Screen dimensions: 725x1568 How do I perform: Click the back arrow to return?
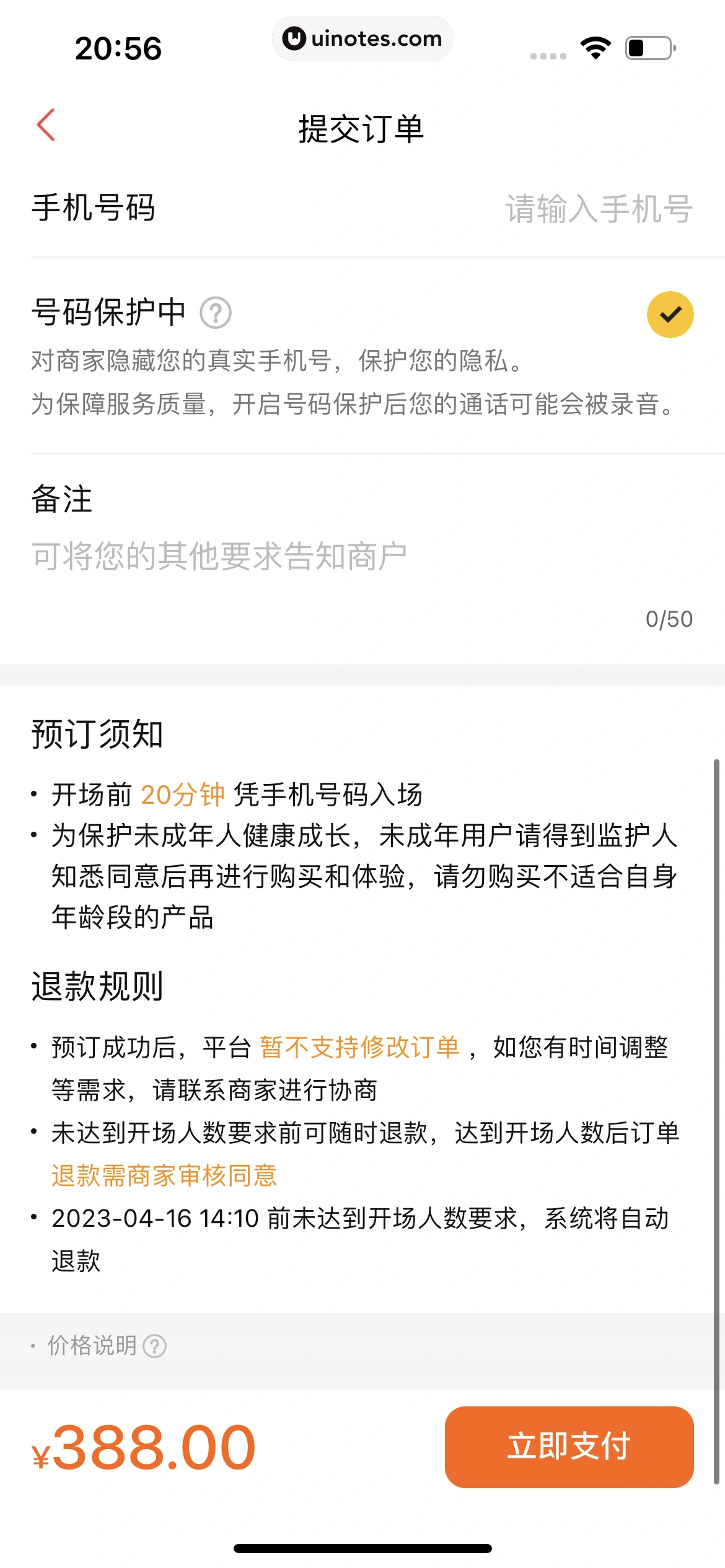coord(46,124)
